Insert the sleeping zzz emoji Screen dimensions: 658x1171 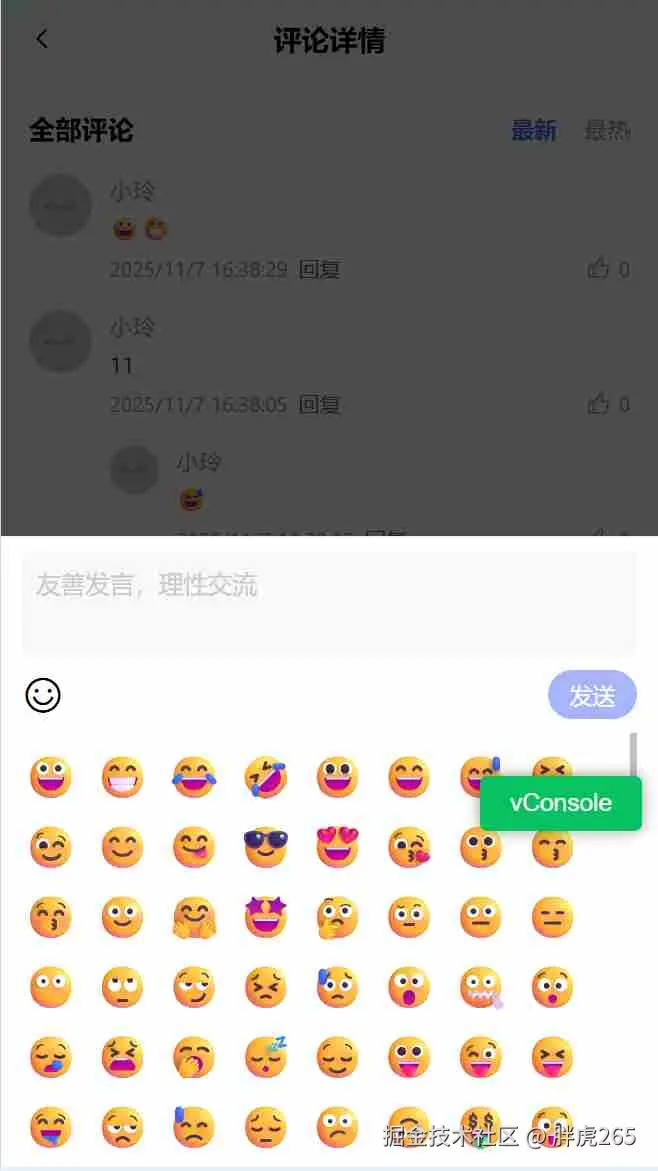coord(266,1057)
